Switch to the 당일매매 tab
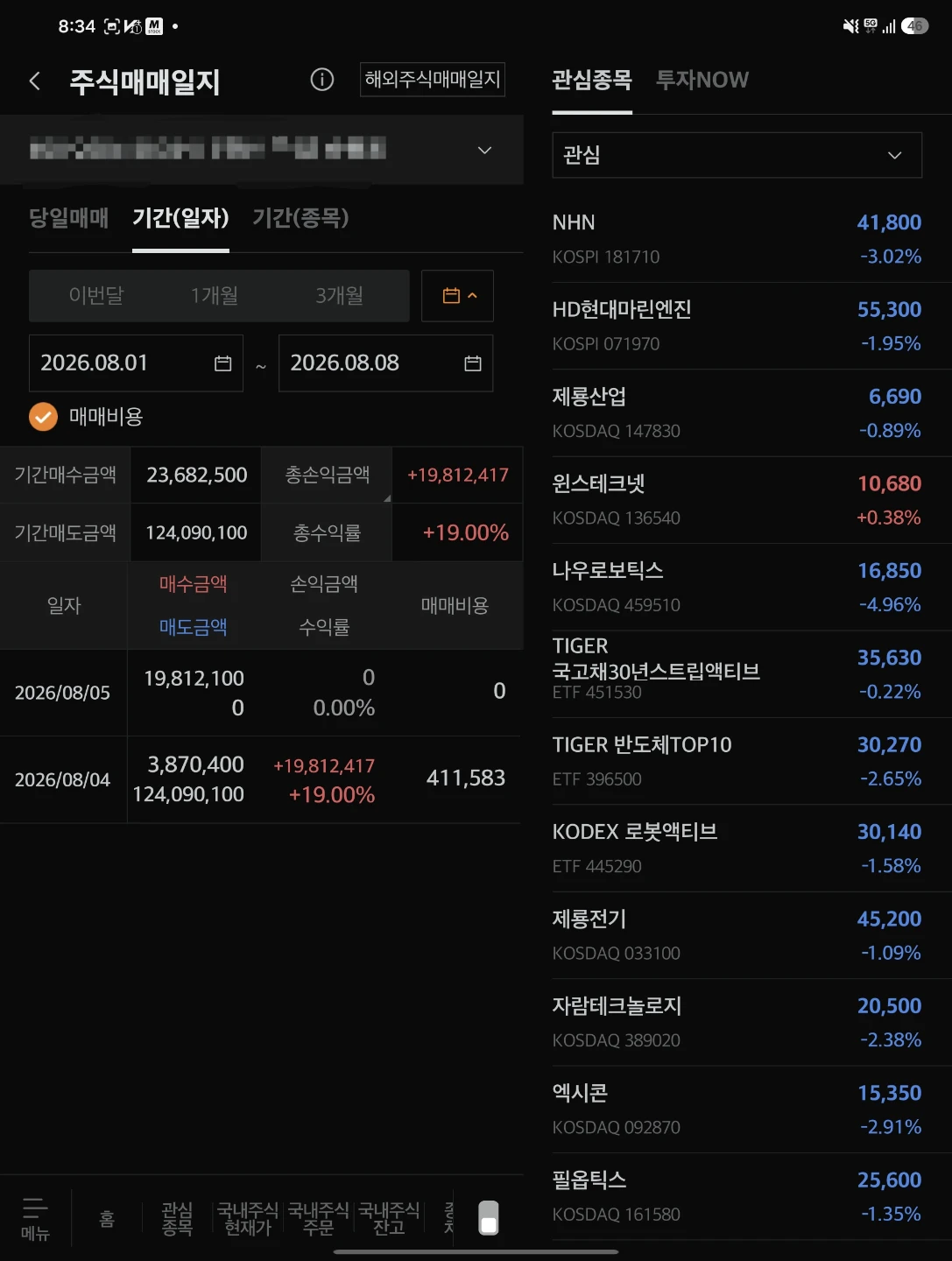Image resolution: width=952 pixels, height=1261 pixels. coord(68,217)
